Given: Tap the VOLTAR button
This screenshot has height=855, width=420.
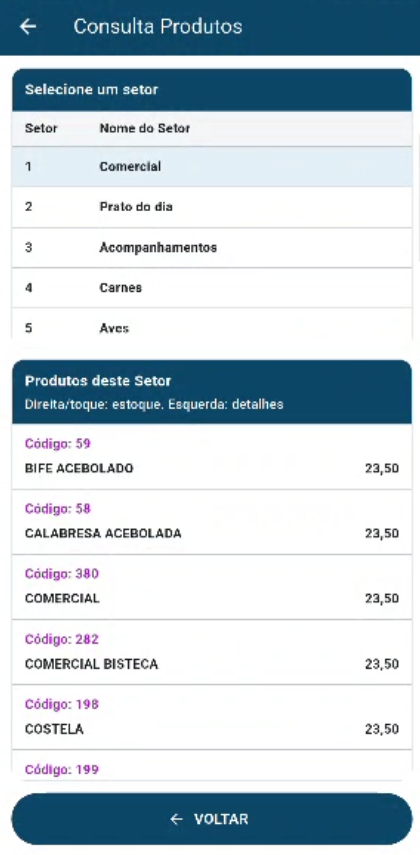Looking at the screenshot, I should [212, 819].
